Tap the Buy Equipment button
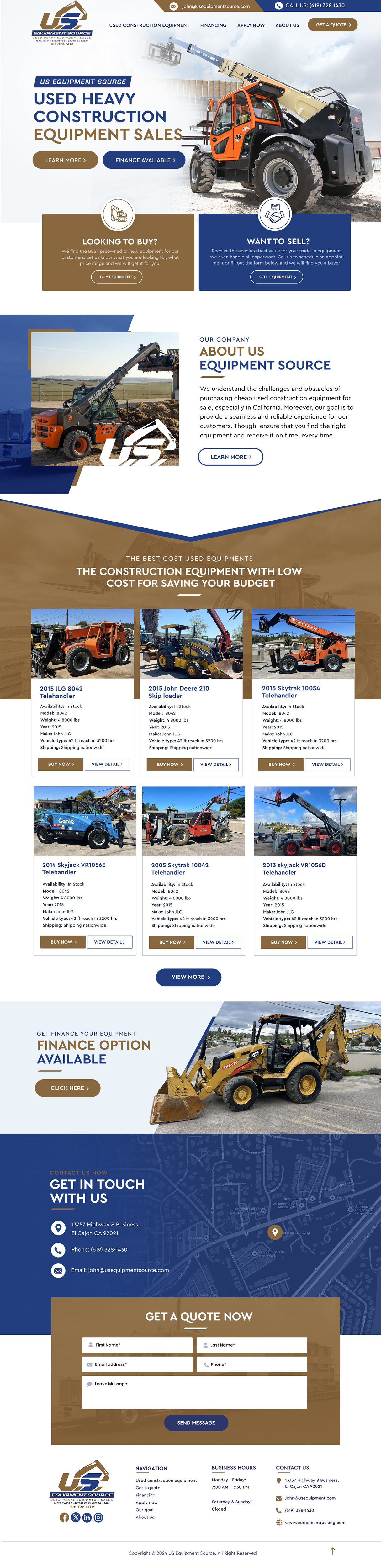The height and width of the screenshot is (1568, 381). point(117,277)
